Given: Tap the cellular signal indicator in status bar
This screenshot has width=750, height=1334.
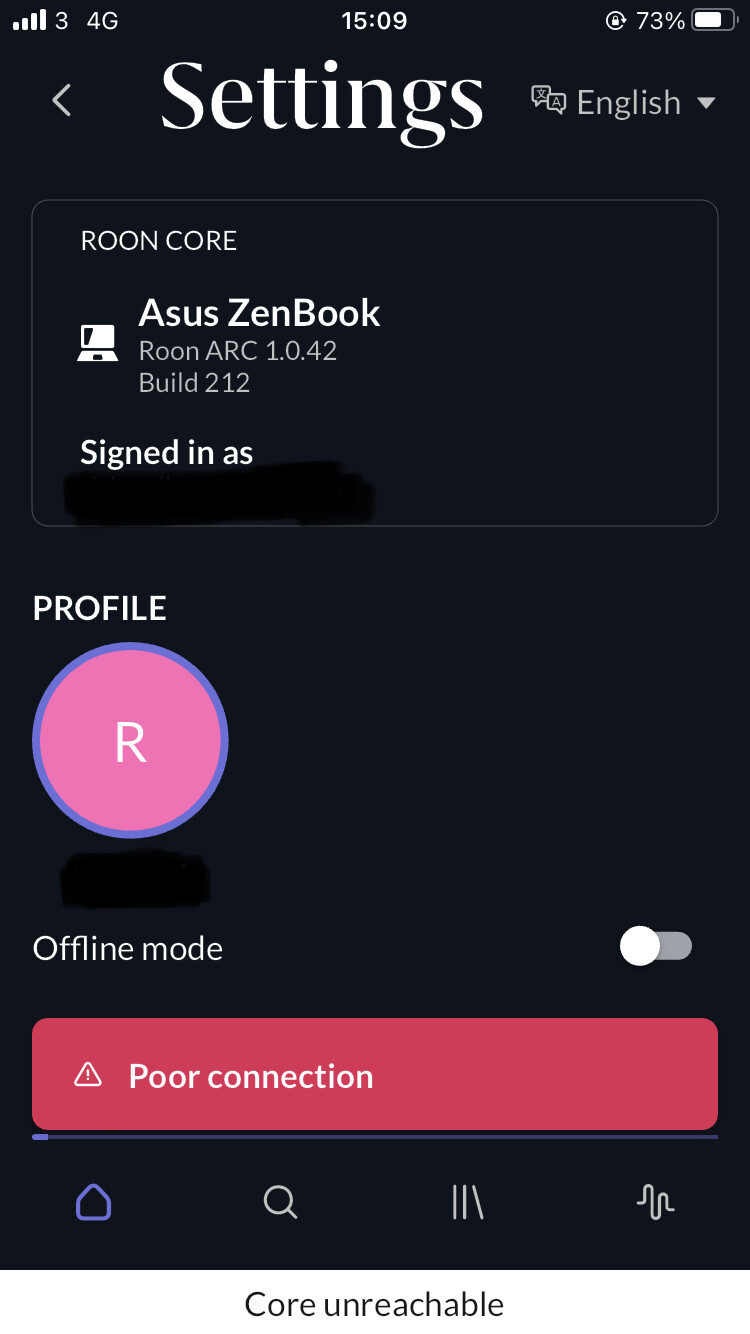Looking at the screenshot, I should 30,19.
